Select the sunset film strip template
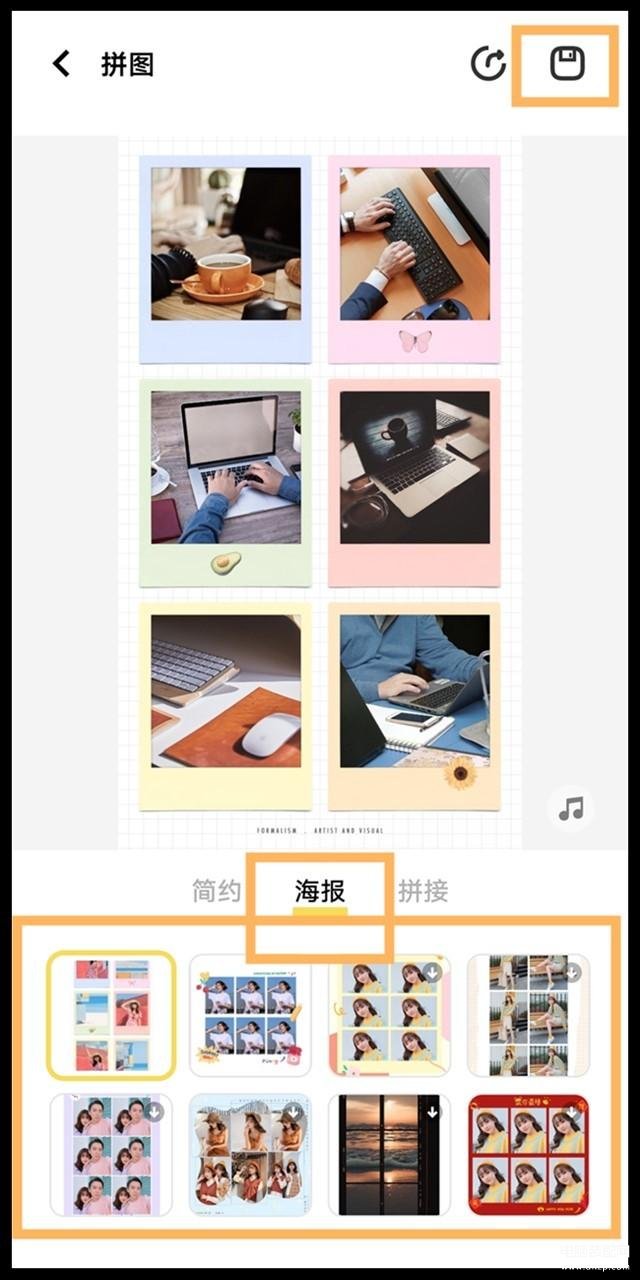 point(389,1154)
